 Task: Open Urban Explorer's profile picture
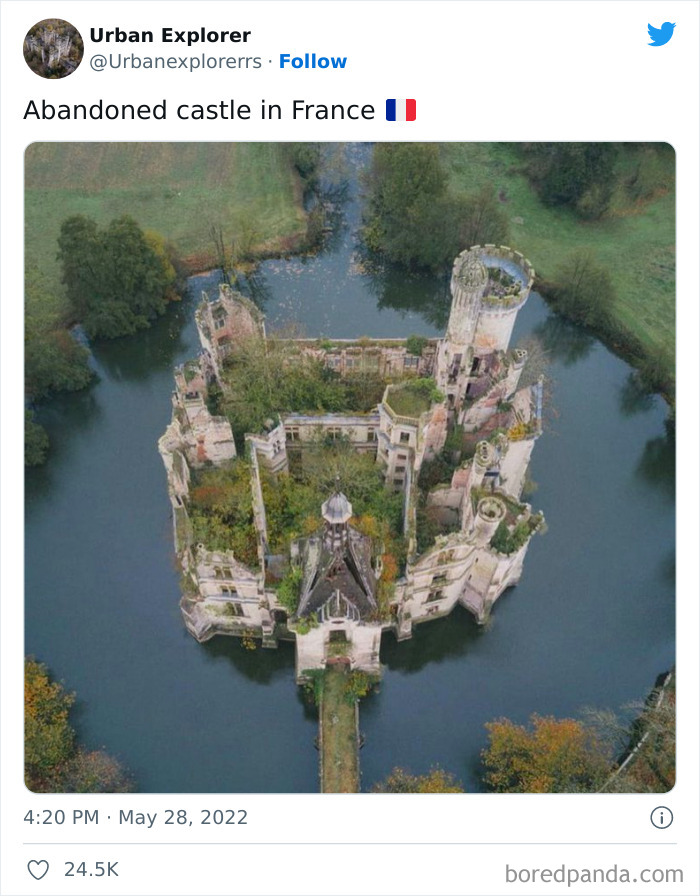53,49
